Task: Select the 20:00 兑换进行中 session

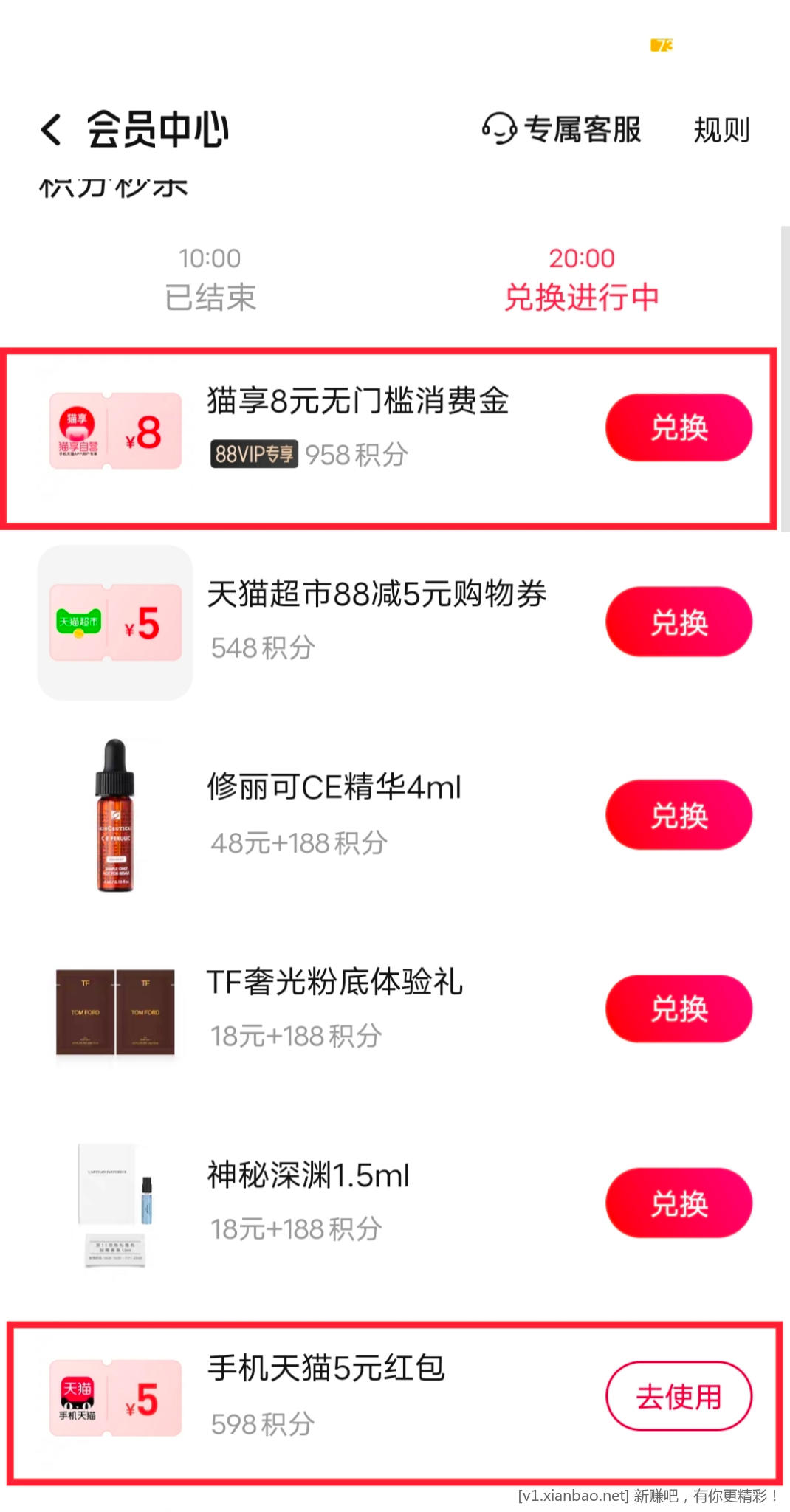Action: [x=581, y=280]
